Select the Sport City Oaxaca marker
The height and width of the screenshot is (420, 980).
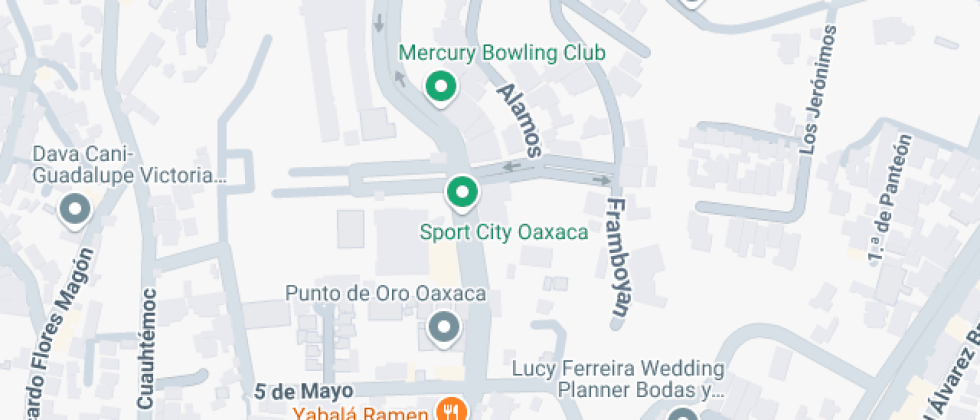click(461, 192)
